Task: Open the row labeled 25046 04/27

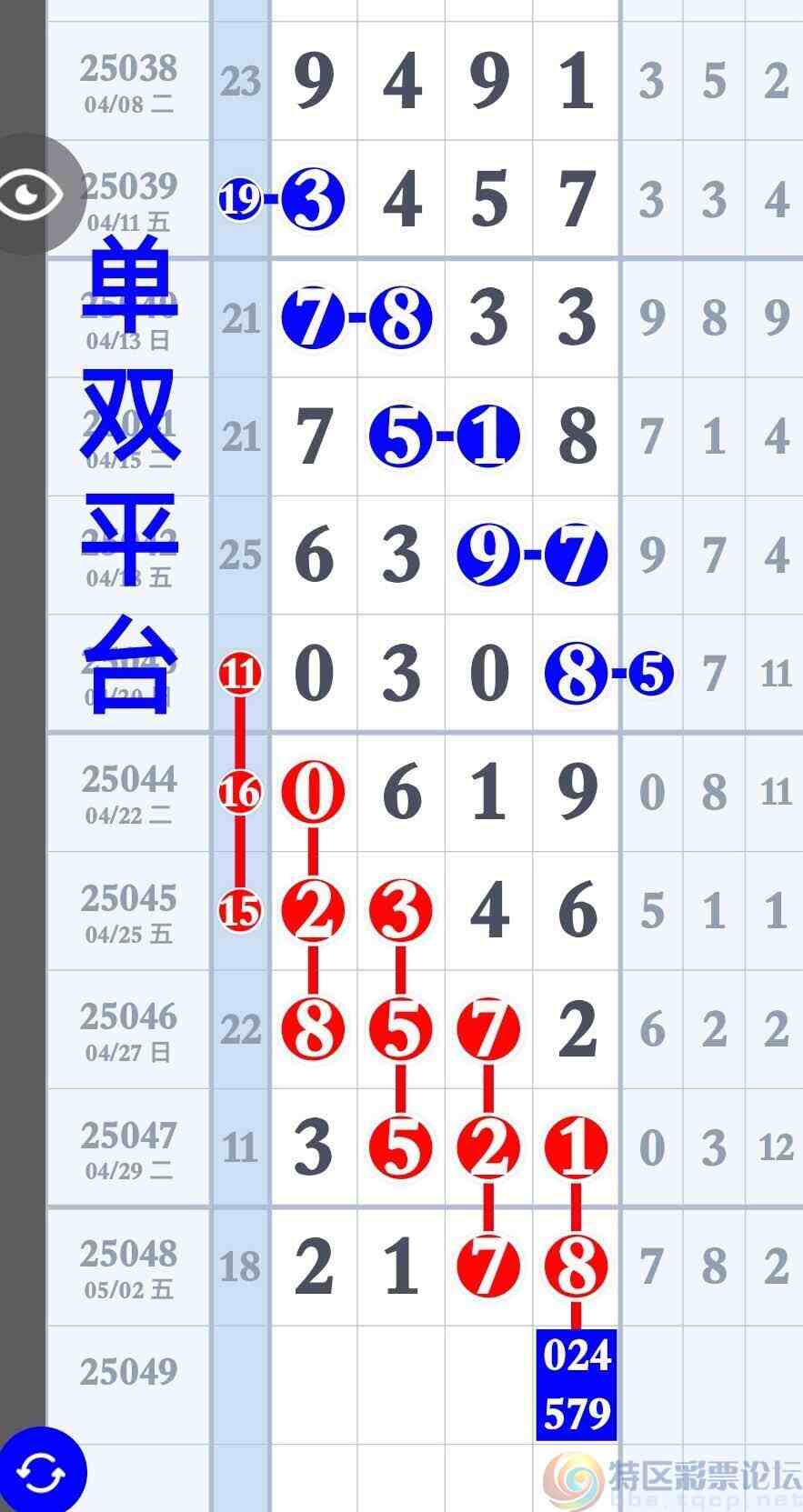Action: (127, 1029)
